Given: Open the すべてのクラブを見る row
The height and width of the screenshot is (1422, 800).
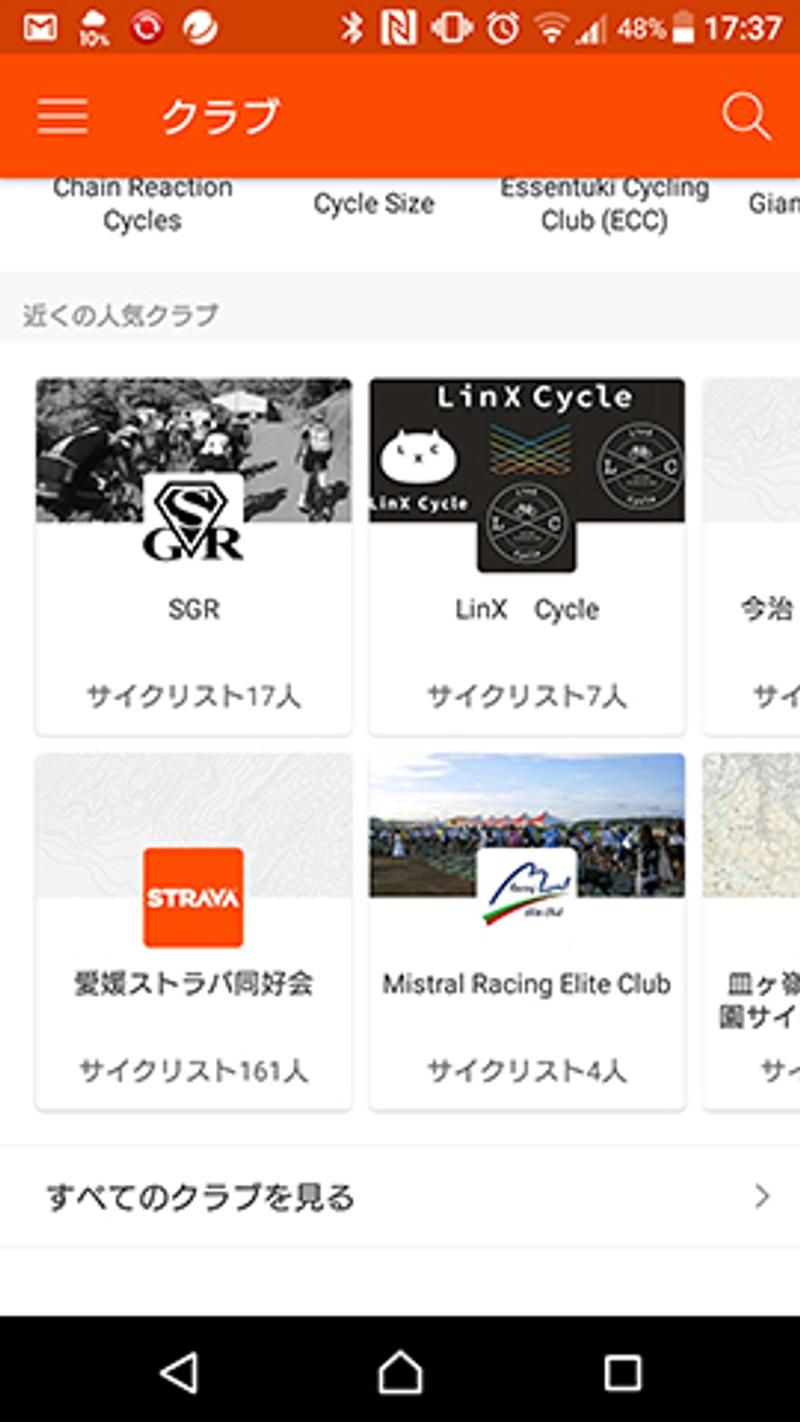Looking at the screenshot, I should tap(400, 1196).
